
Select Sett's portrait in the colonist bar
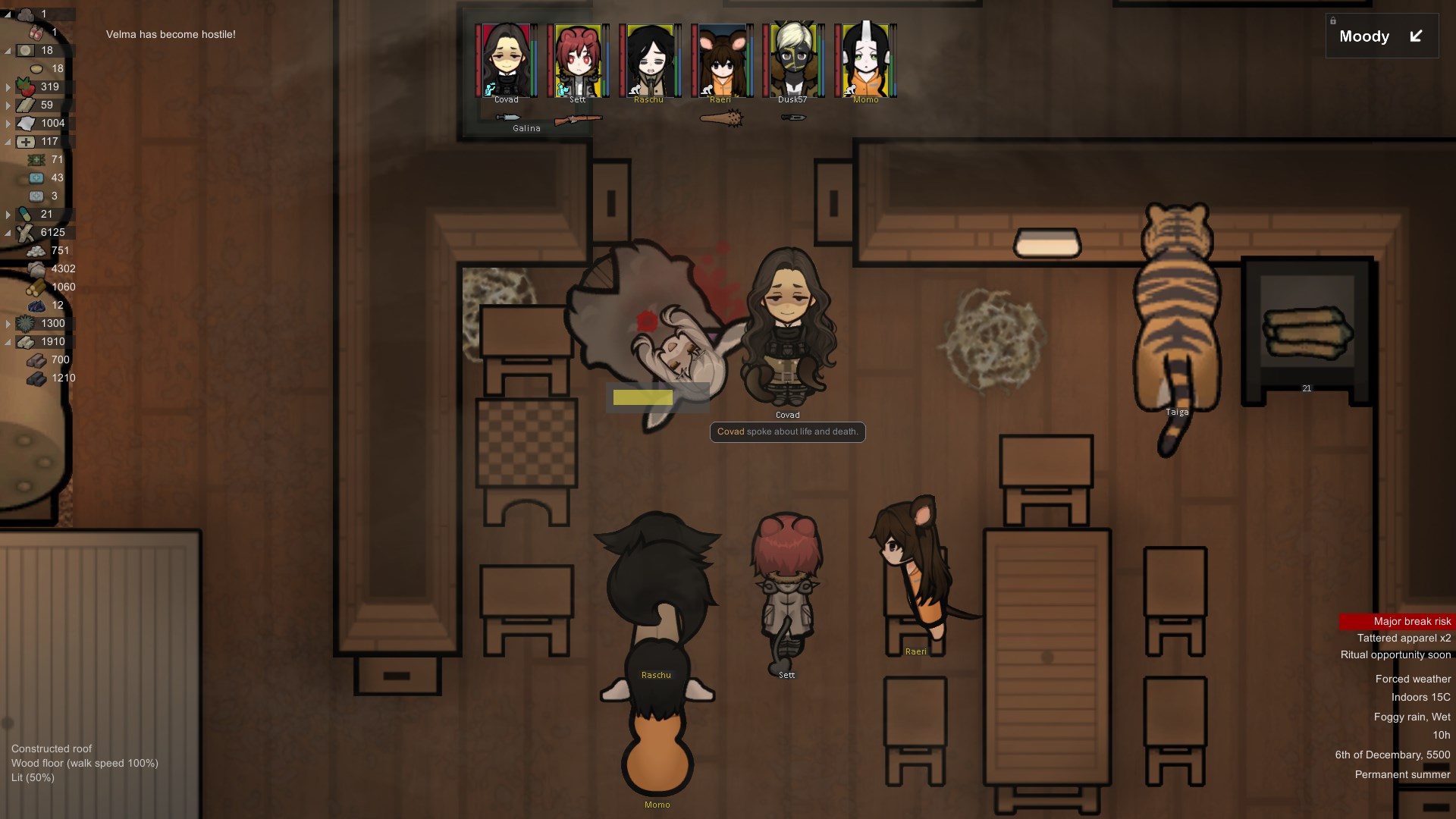578,61
